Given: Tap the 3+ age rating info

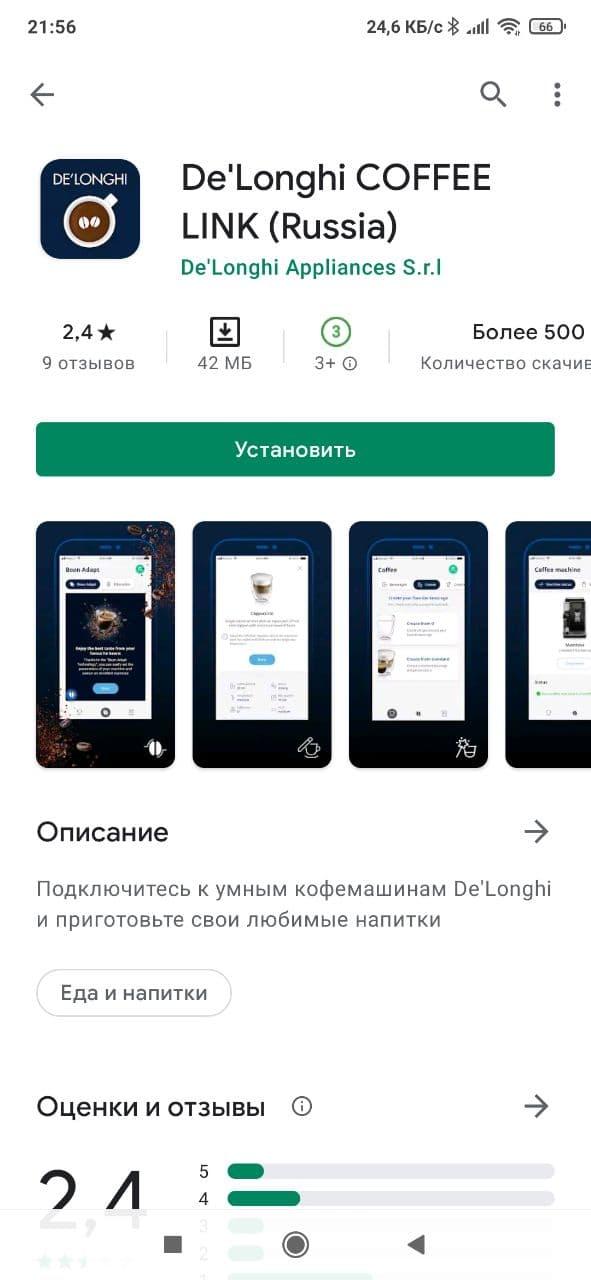Looking at the screenshot, I should (336, 346).
